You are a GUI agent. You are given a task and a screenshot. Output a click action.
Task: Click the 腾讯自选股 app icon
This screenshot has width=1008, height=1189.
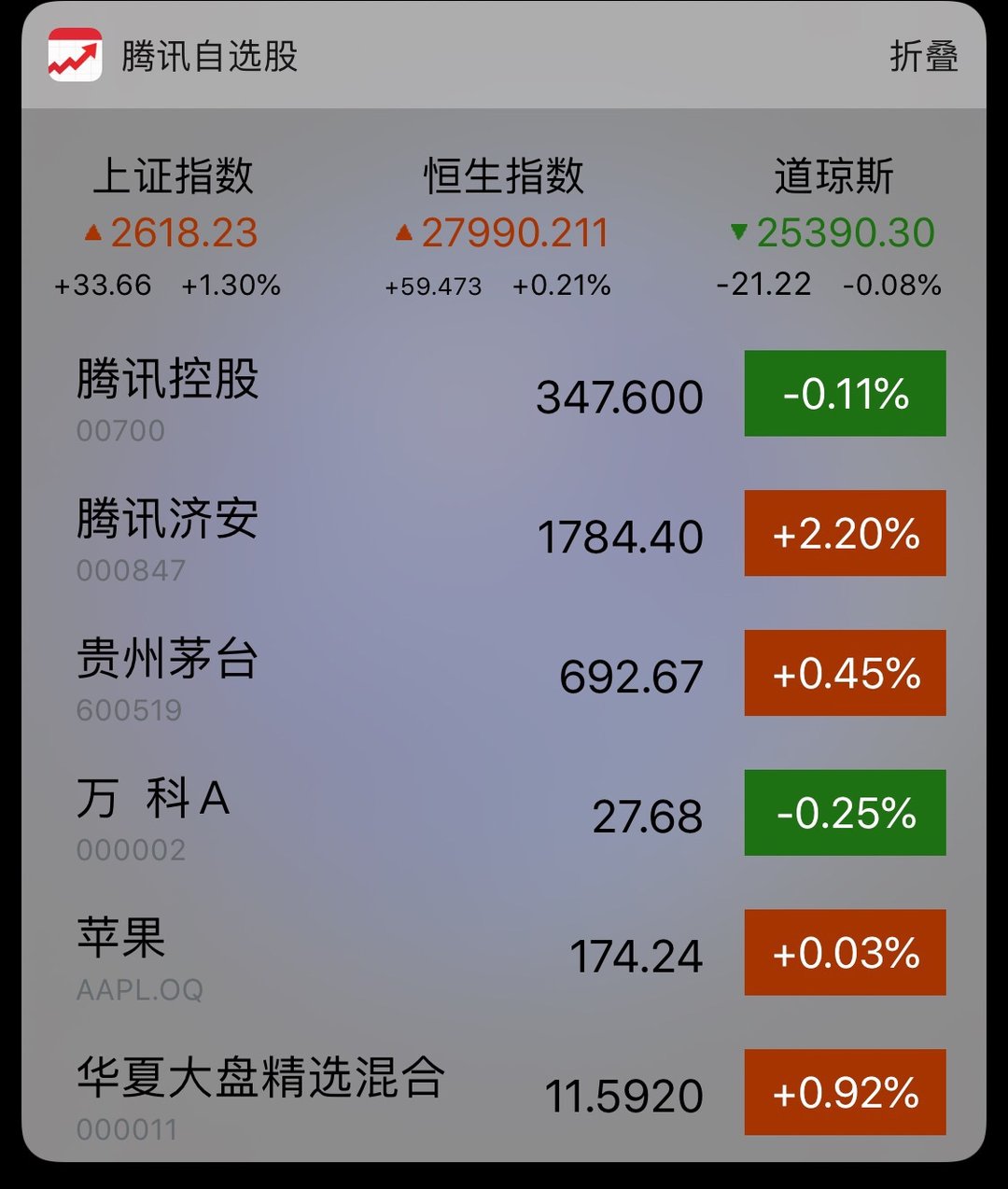[74, 57]
